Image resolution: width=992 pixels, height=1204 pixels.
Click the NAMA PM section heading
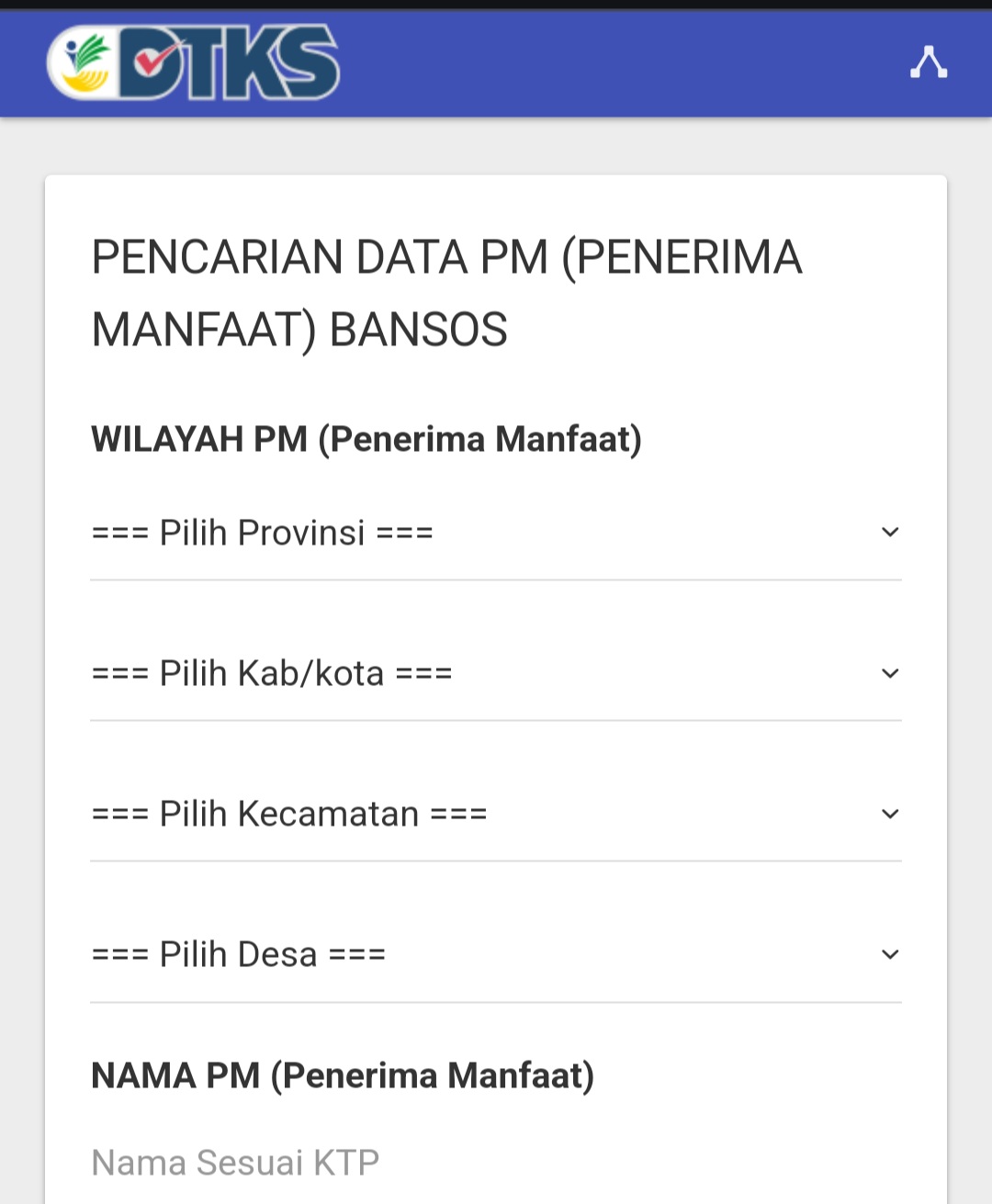(340, 1075)
